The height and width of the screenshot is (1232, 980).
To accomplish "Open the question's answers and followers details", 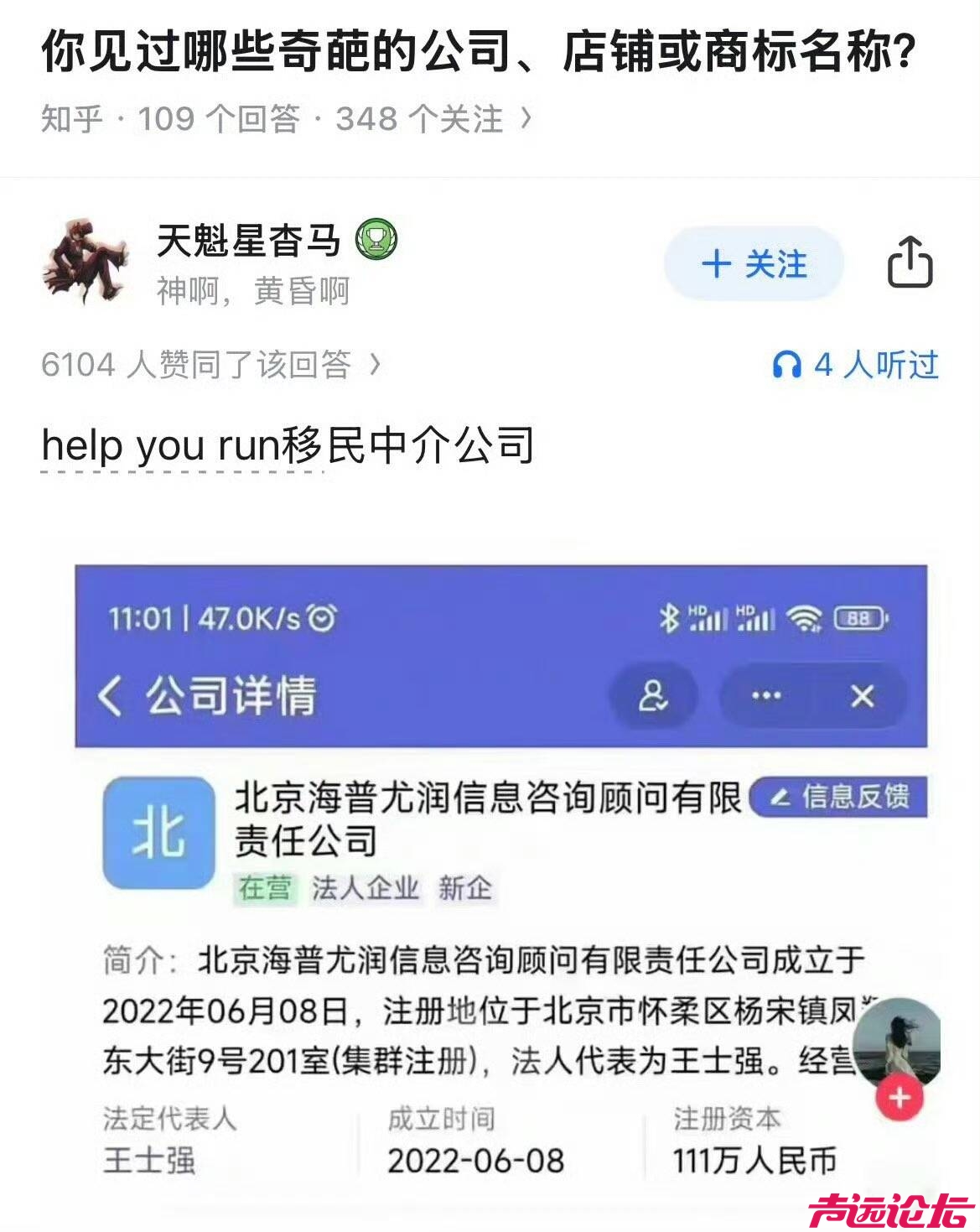I will click(x=285, y=119).
